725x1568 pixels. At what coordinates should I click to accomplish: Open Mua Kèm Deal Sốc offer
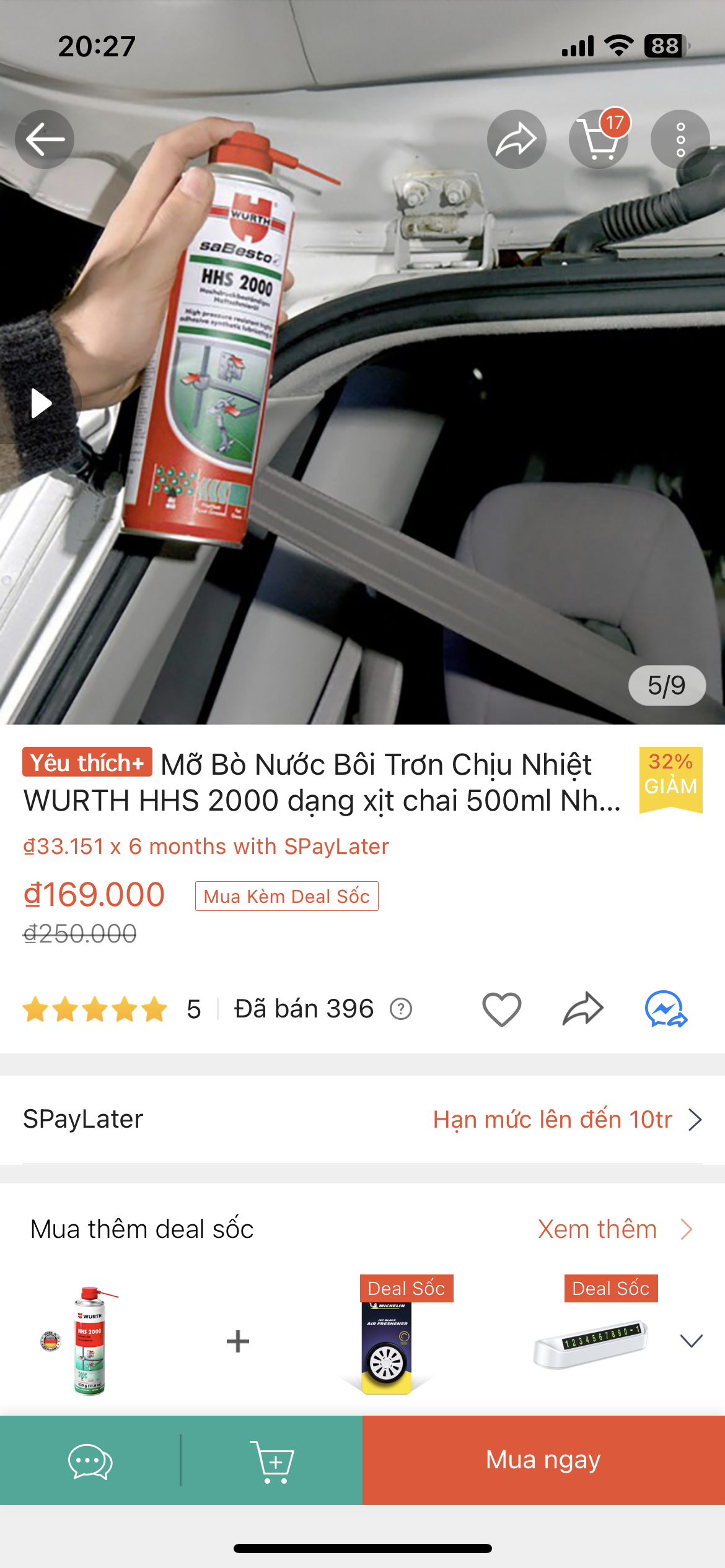[x=286, y=895]
